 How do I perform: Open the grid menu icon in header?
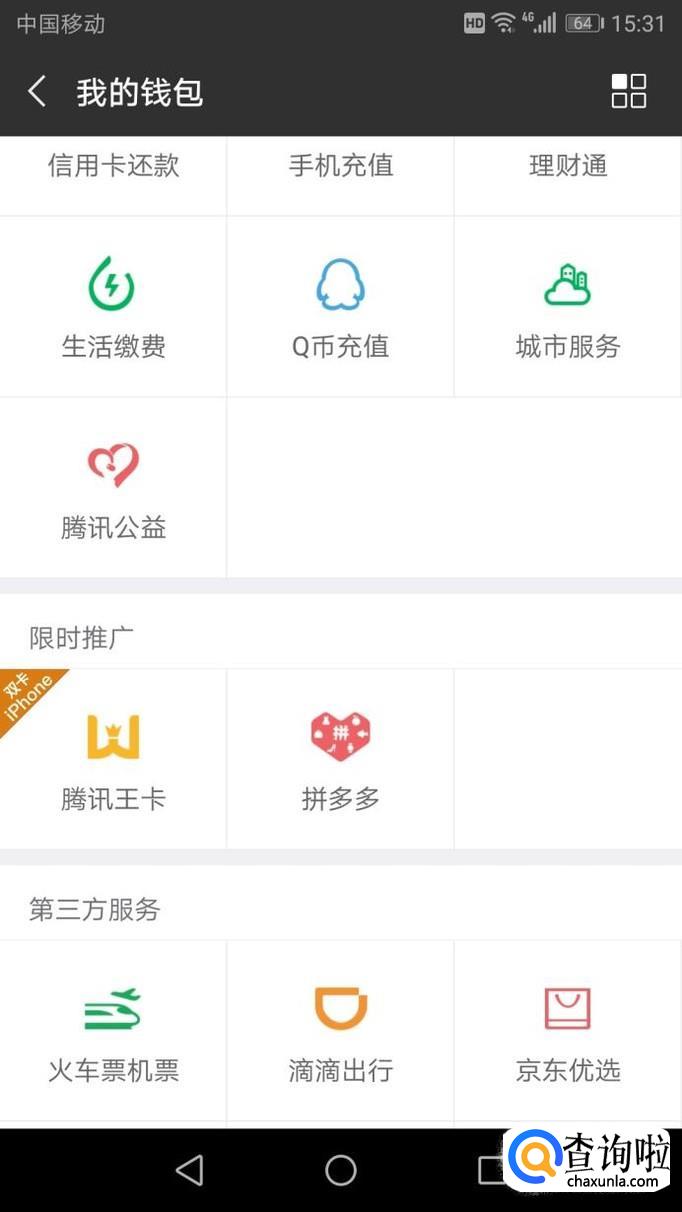click(x=629, y=91)
